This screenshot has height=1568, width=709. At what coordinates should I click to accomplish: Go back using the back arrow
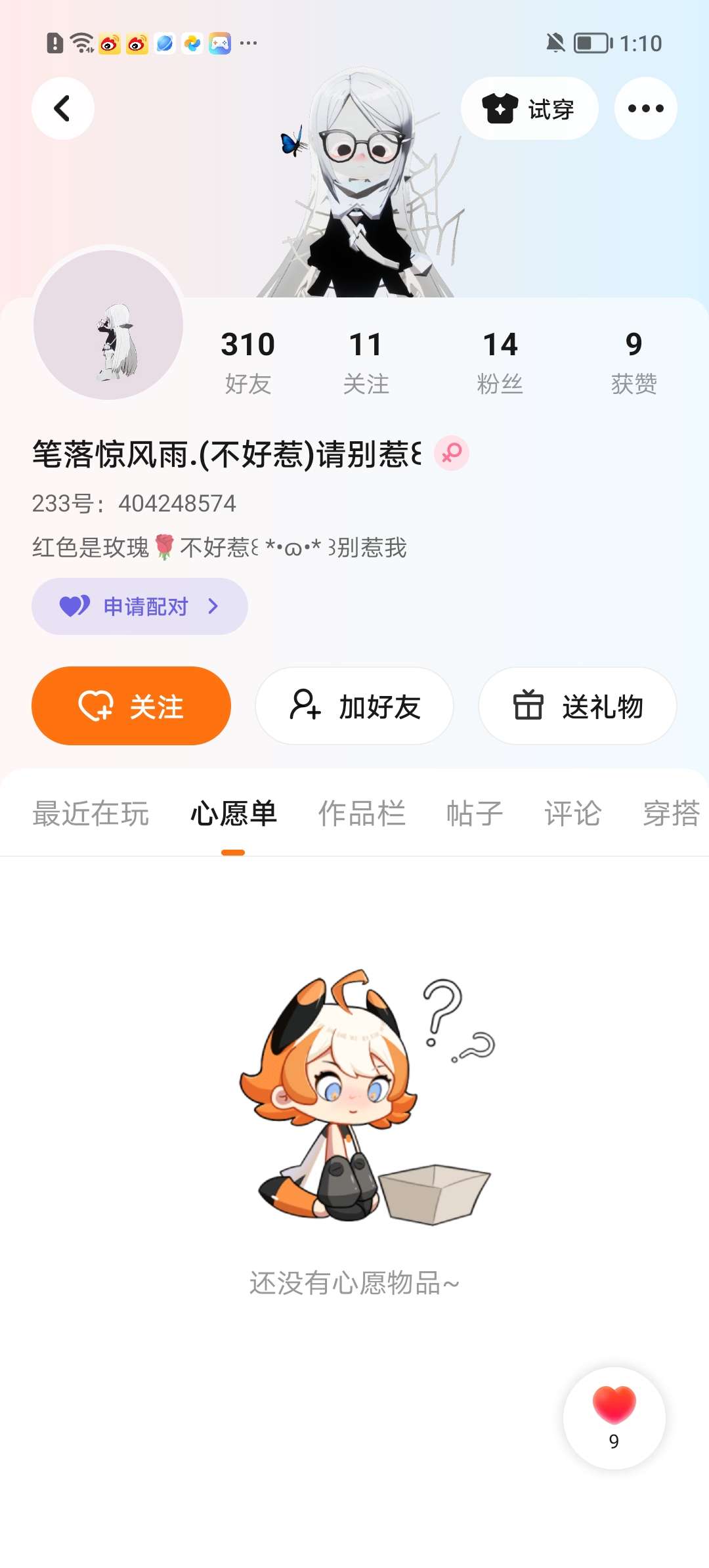point(62,108)
